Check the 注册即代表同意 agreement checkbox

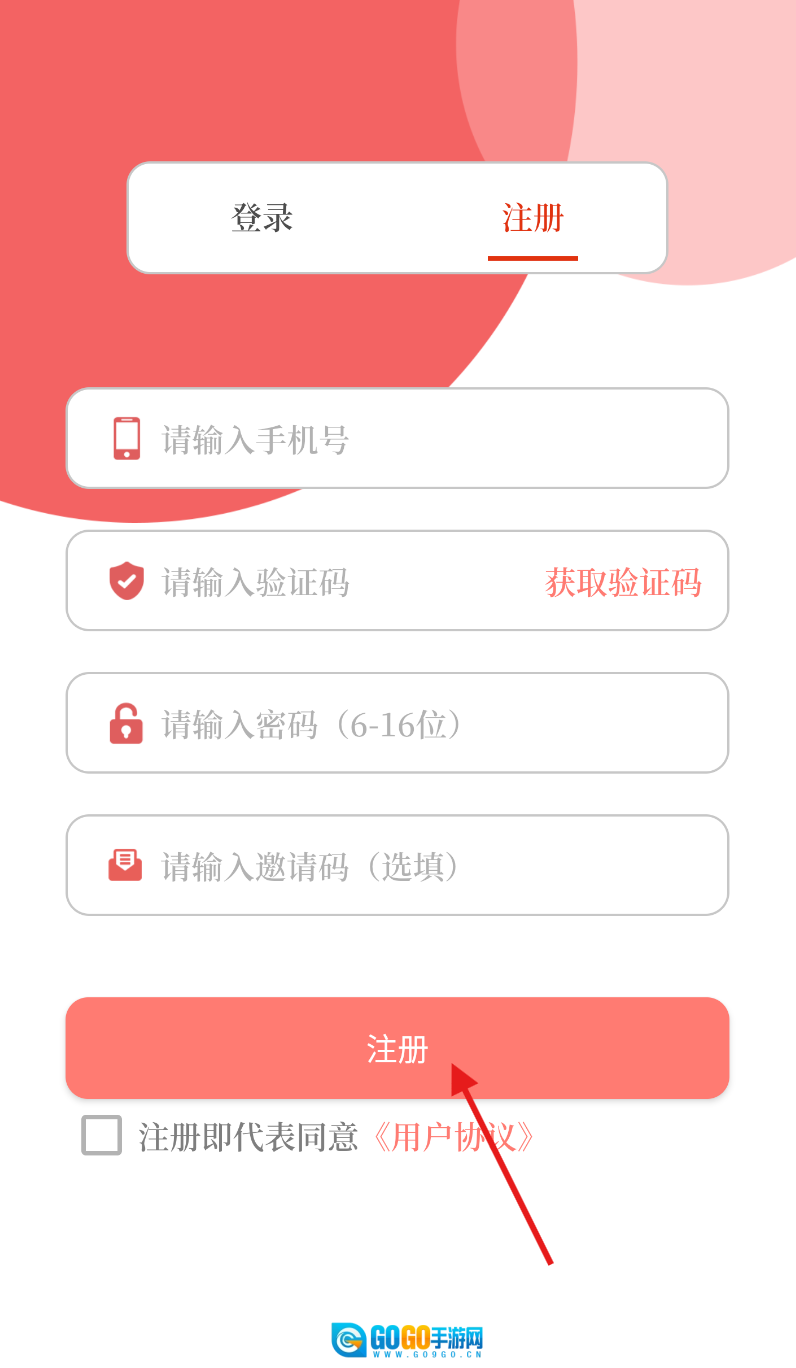tap(102, 1136)
